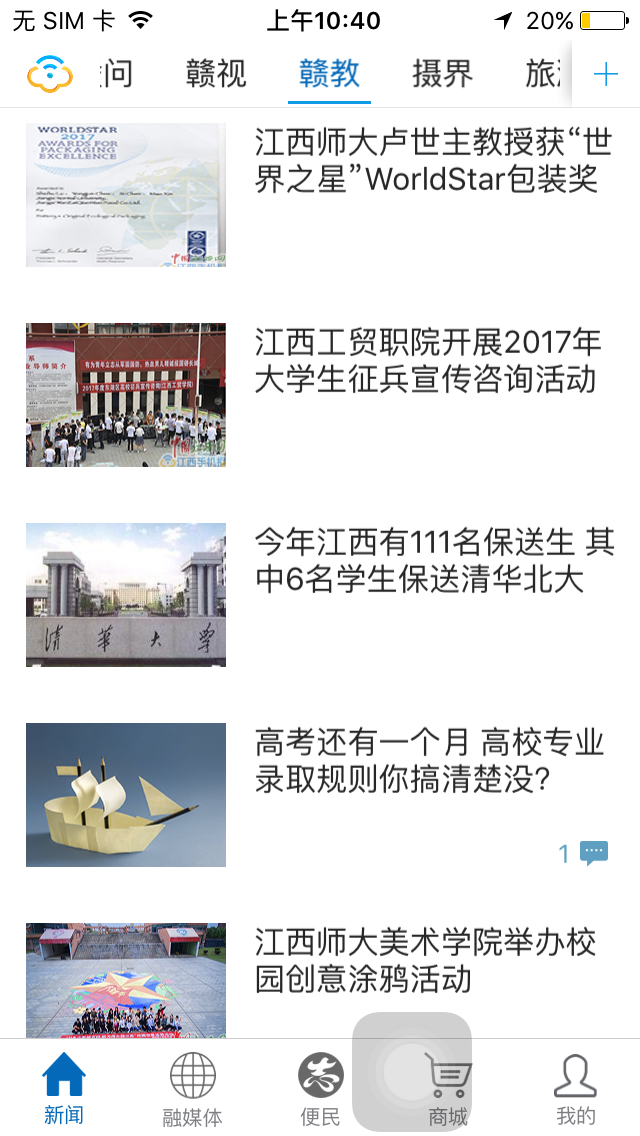Screen dimensions: 640x1136
Task: Open article on 江西师大卢世主教授 WorldStar award
Action: click(433, 161)
